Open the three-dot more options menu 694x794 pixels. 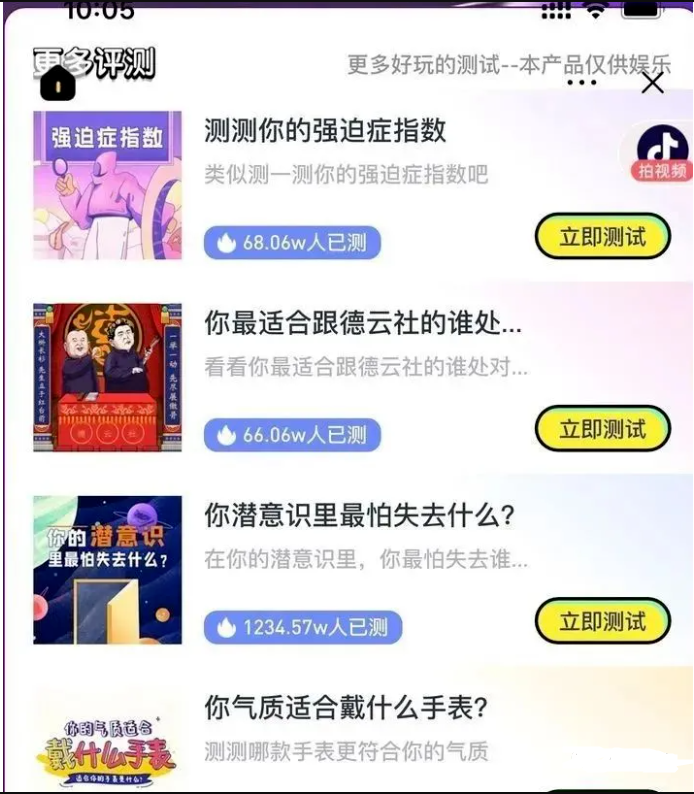(582, 83)
